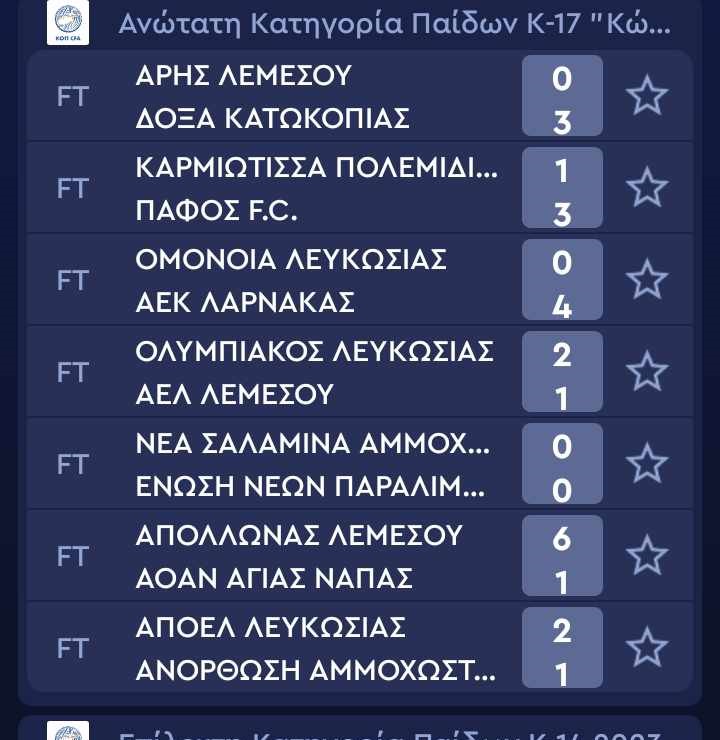
Task: View ΝΕΑ ΣΑΛΑΜΙΝΑ vs ΕΝΩΣΗ ΝΕΩΝ ΠΑΡΑΛΙΜΝΙΟΥ match
Action: pyautogui.click(x=300, y=464)
